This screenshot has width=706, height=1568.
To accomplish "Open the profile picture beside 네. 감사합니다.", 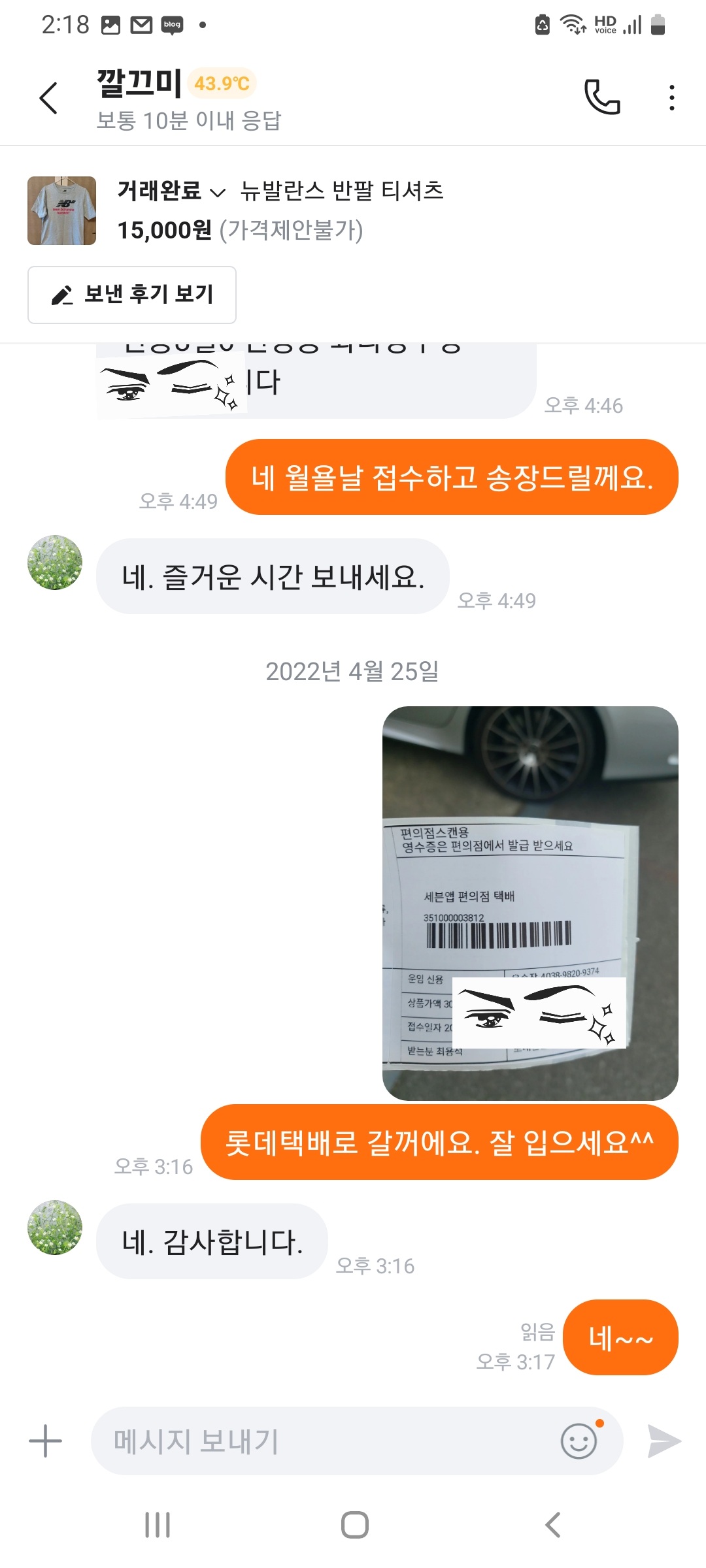I will [x=55, y=1227].
